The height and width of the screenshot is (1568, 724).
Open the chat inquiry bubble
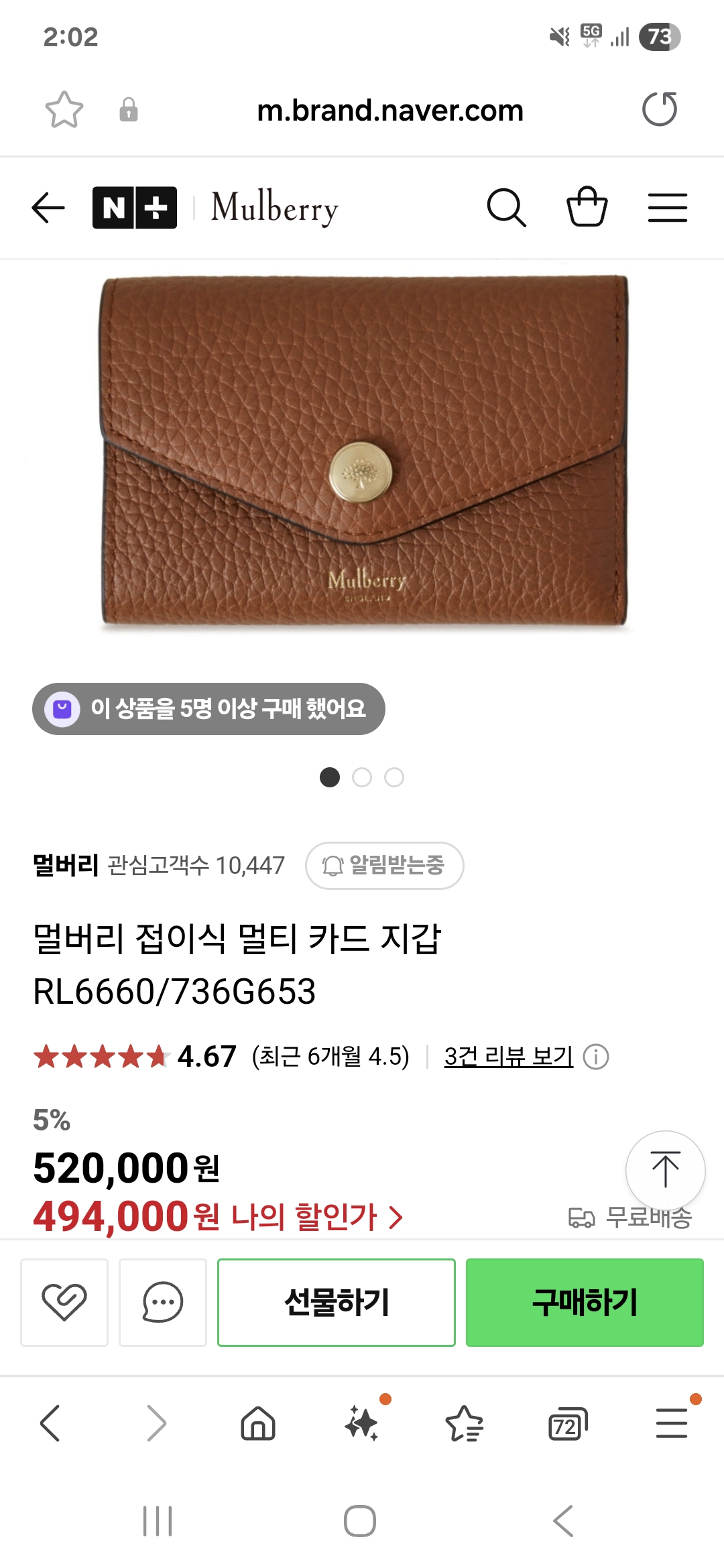point(163,1302)
